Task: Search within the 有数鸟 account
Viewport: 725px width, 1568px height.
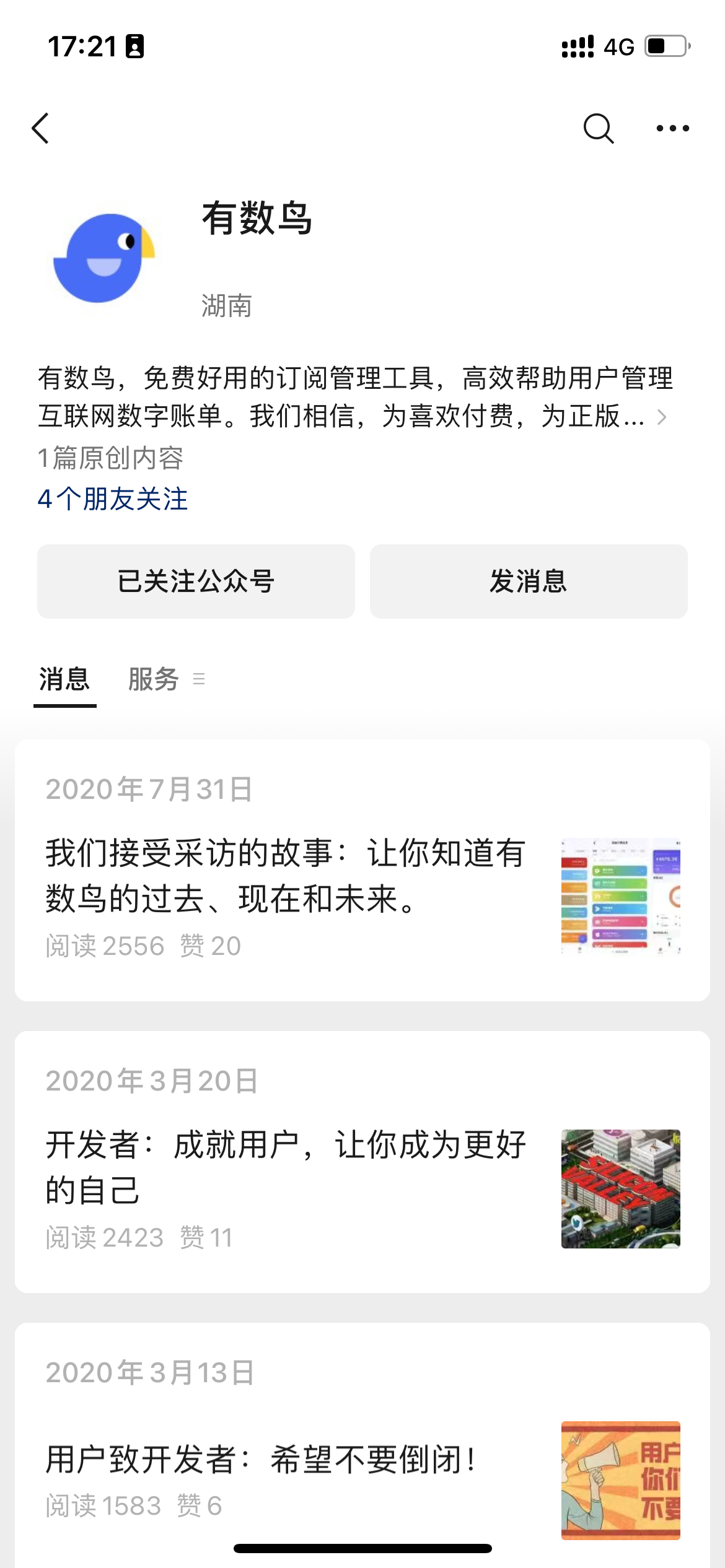Action: (598, 128)
